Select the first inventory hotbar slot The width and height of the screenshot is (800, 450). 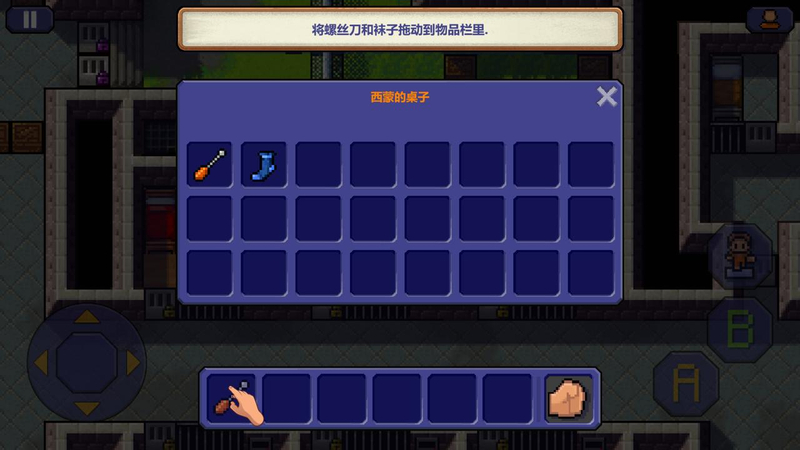pyautogui.click(x=232, y=397)
